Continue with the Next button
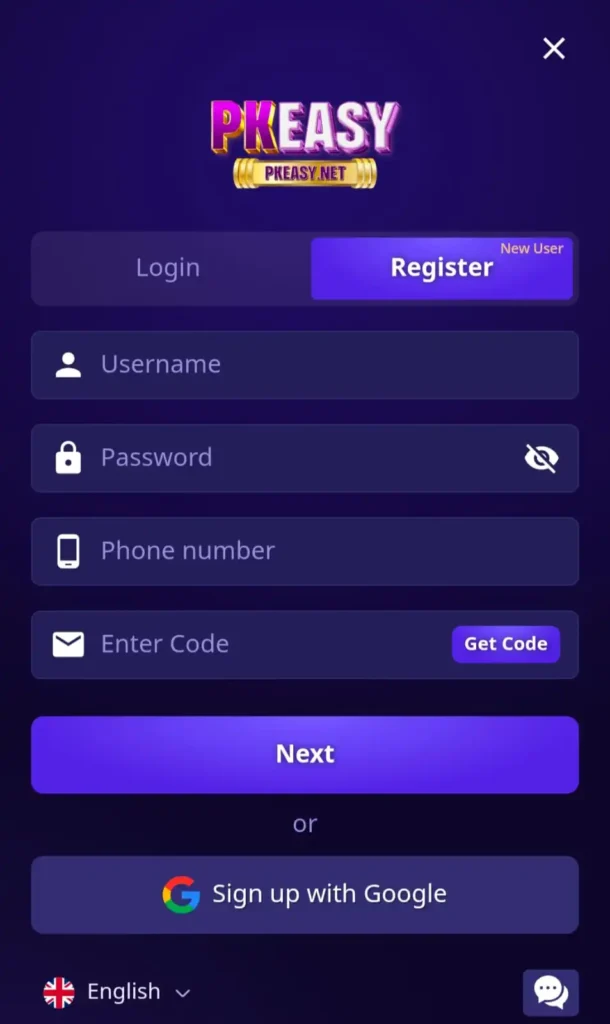 305,754
